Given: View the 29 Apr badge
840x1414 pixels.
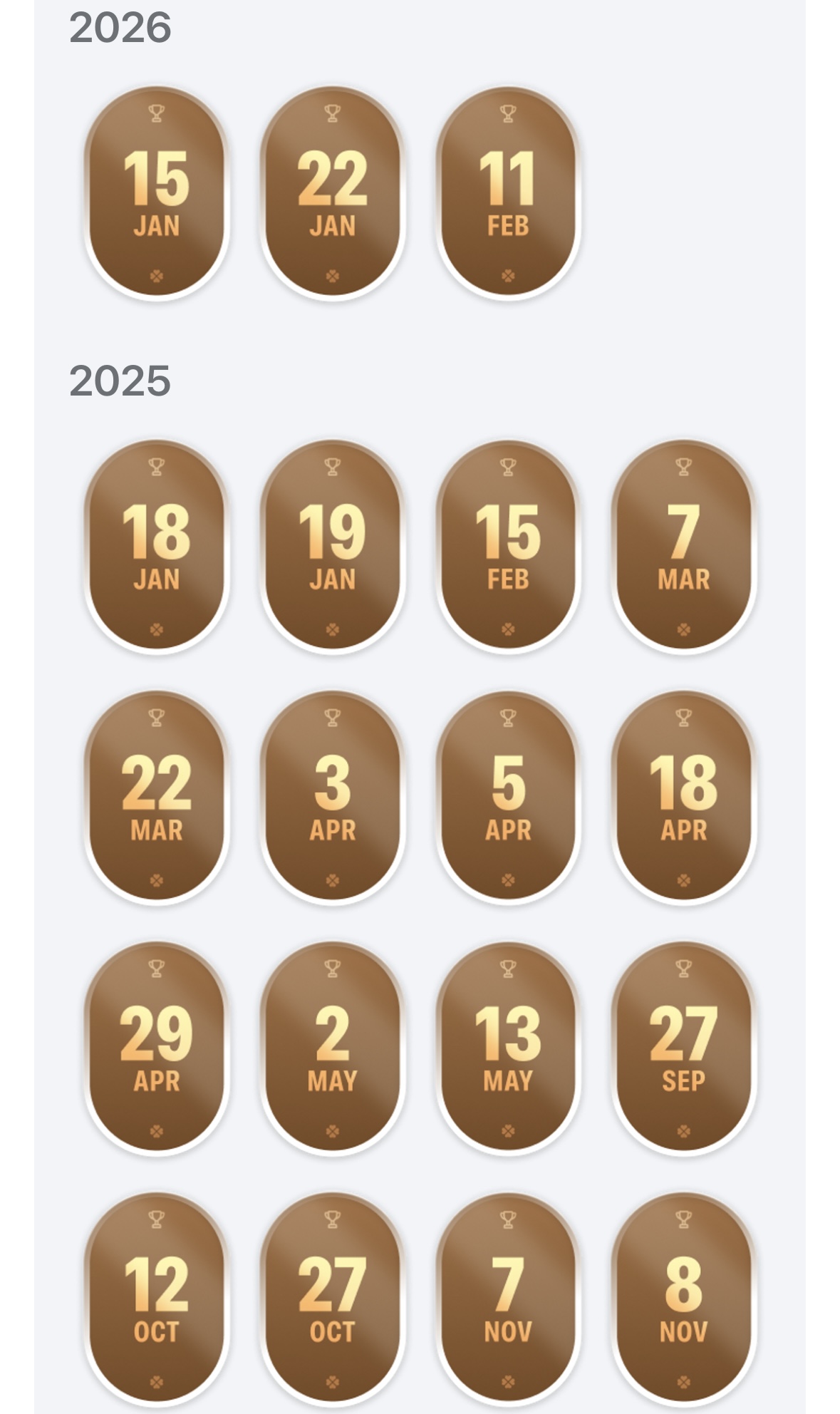Looking at the screenshot, I should point(156,1048).
